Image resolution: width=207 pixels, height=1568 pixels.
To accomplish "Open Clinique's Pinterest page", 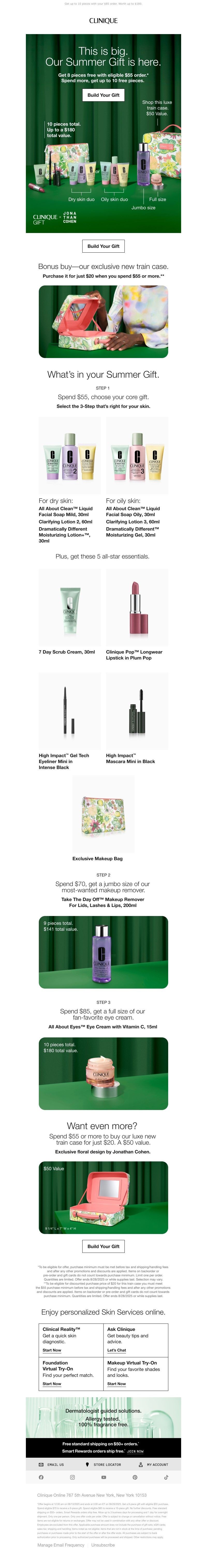I will [x=135, y=1477].
